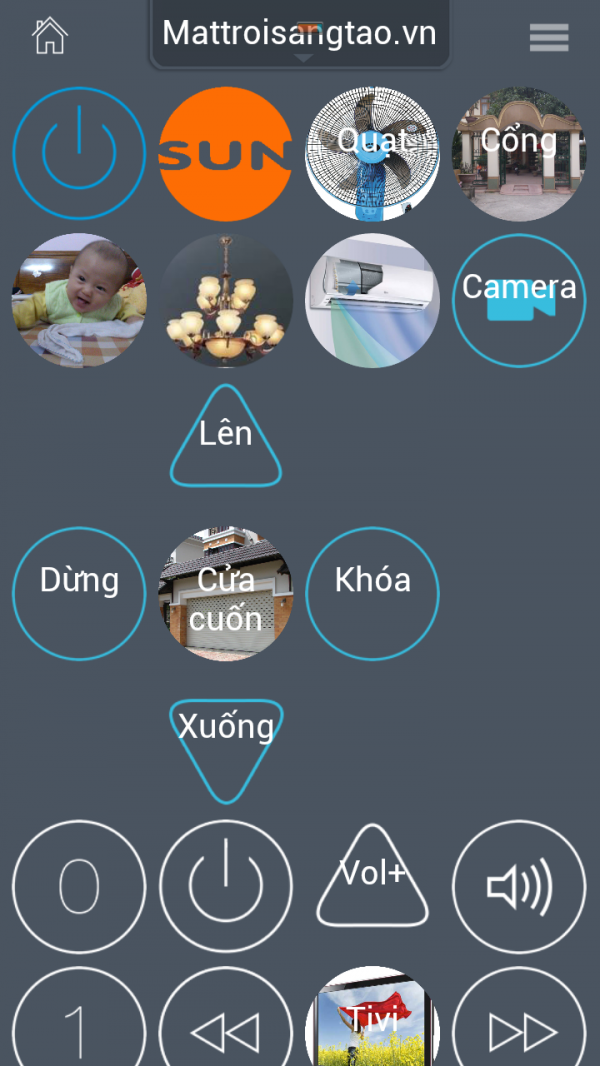Tap the TV power button
Image resolution: width=600 pixels, height=1066 pixels.
(226, 886)
